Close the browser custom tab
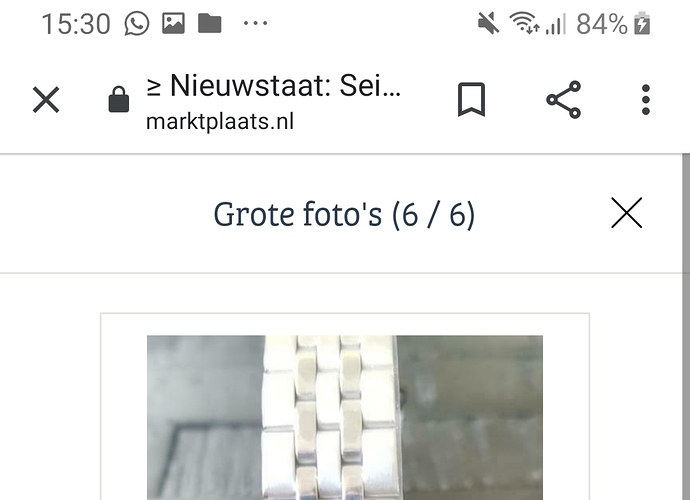Image resolution: width=690 pixels, height=500 pixels. (x=46, y=99)
